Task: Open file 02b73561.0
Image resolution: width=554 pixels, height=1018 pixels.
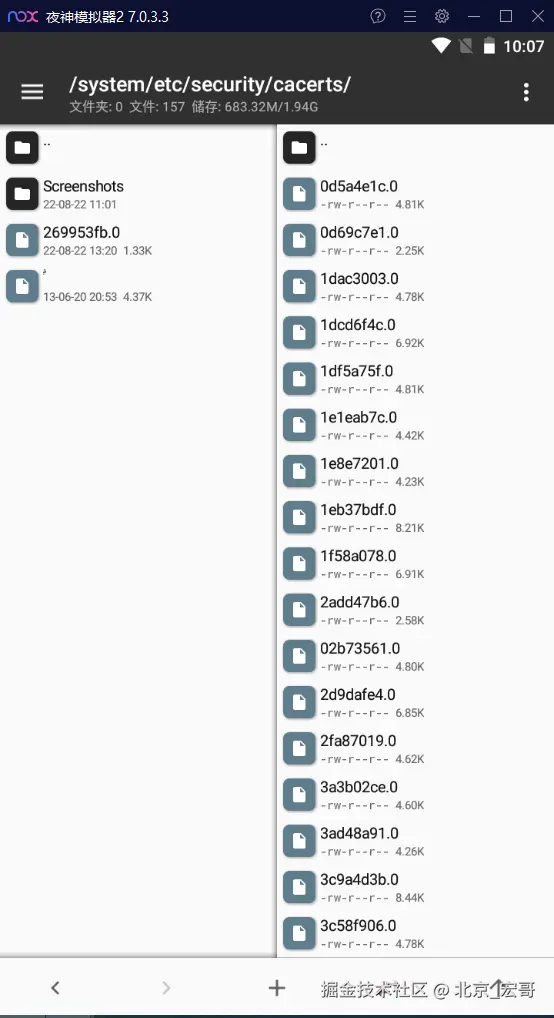Action: point(416,656)
